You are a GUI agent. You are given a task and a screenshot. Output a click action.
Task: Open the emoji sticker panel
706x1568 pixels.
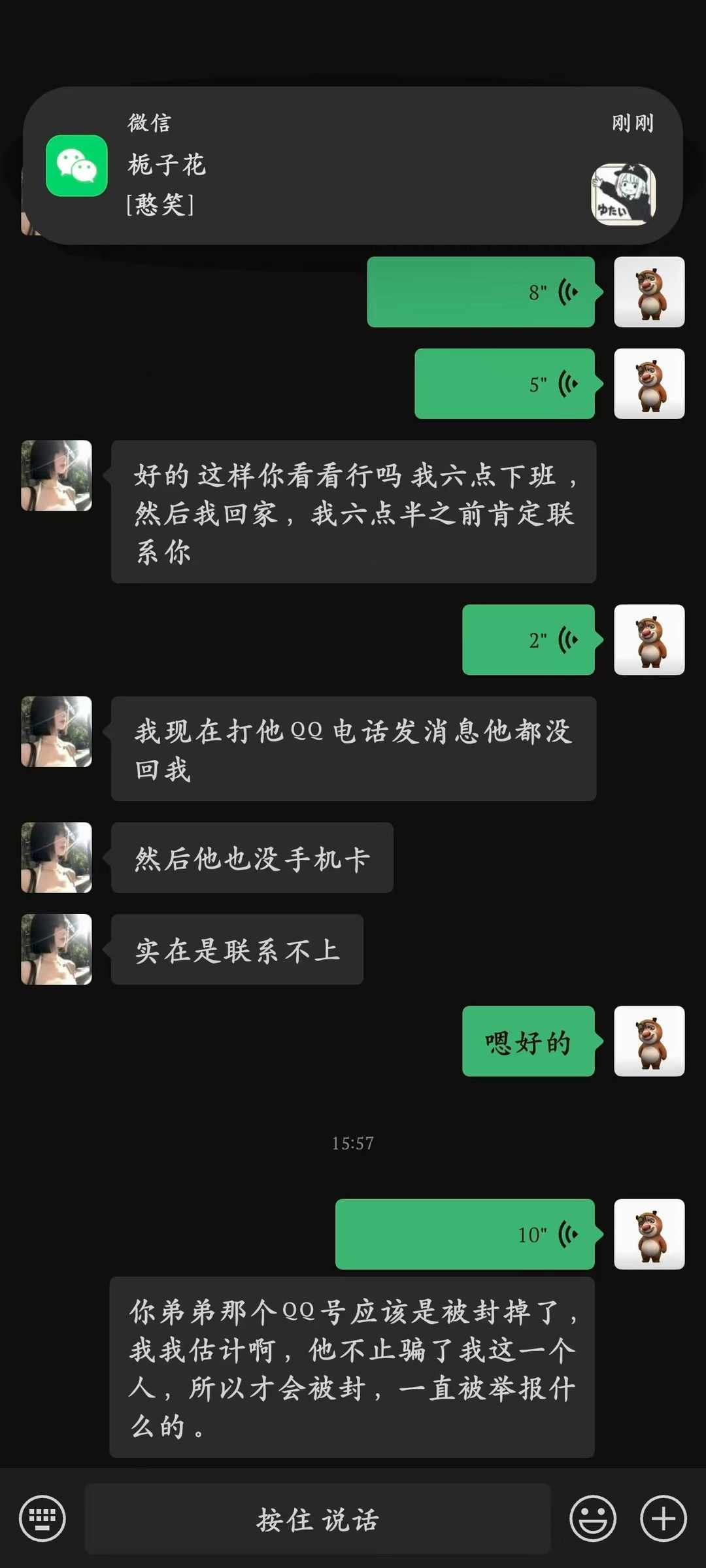pyautogui.click(x=593, y=1518)
